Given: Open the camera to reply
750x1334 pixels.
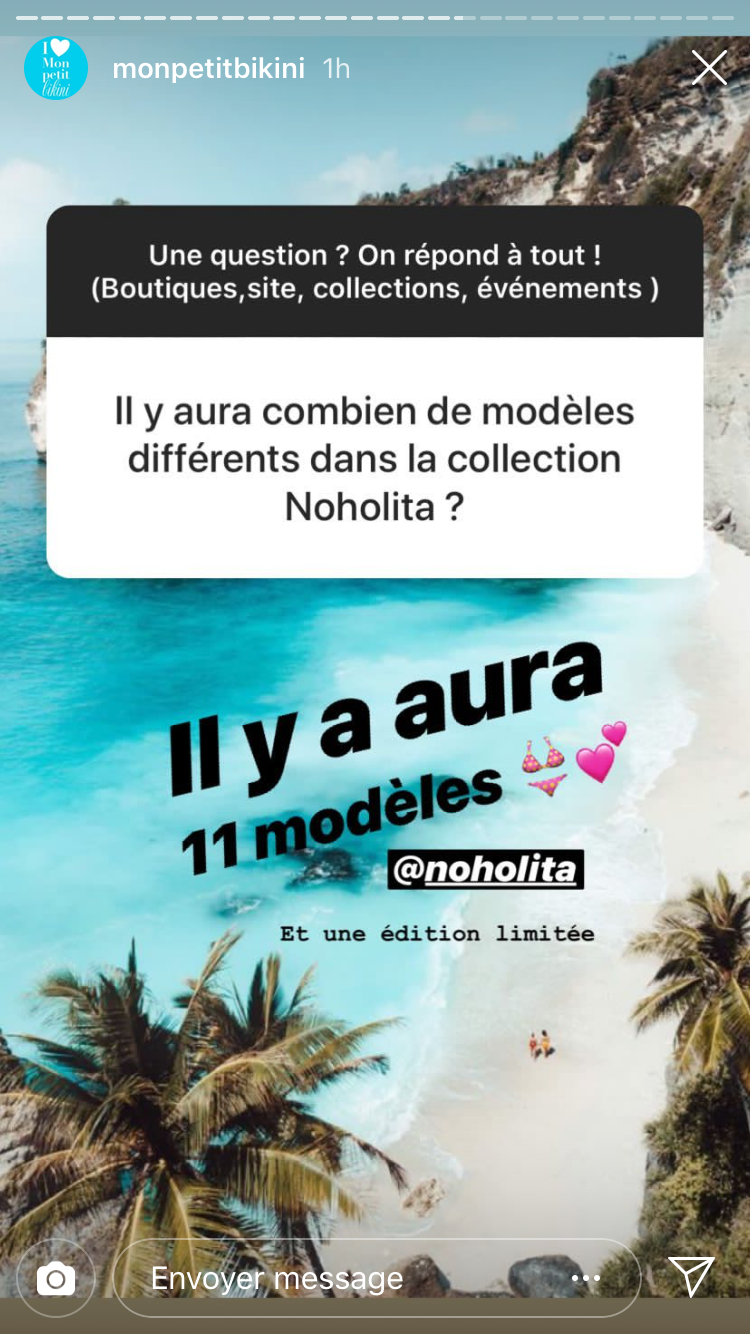Looking at the screenshot, I should pos(56,1278).
